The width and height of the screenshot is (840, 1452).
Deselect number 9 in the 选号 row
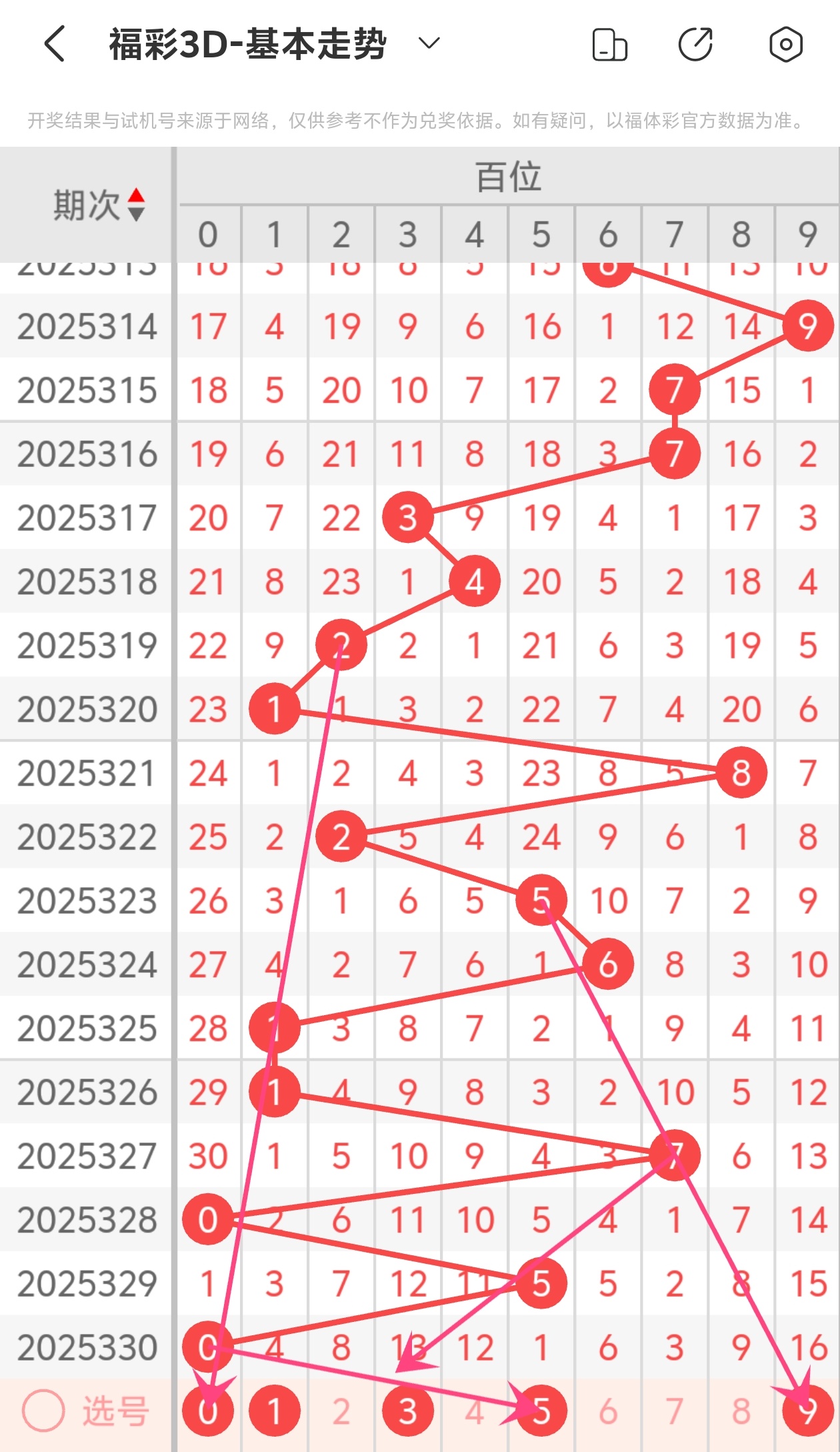[808, 1411]
